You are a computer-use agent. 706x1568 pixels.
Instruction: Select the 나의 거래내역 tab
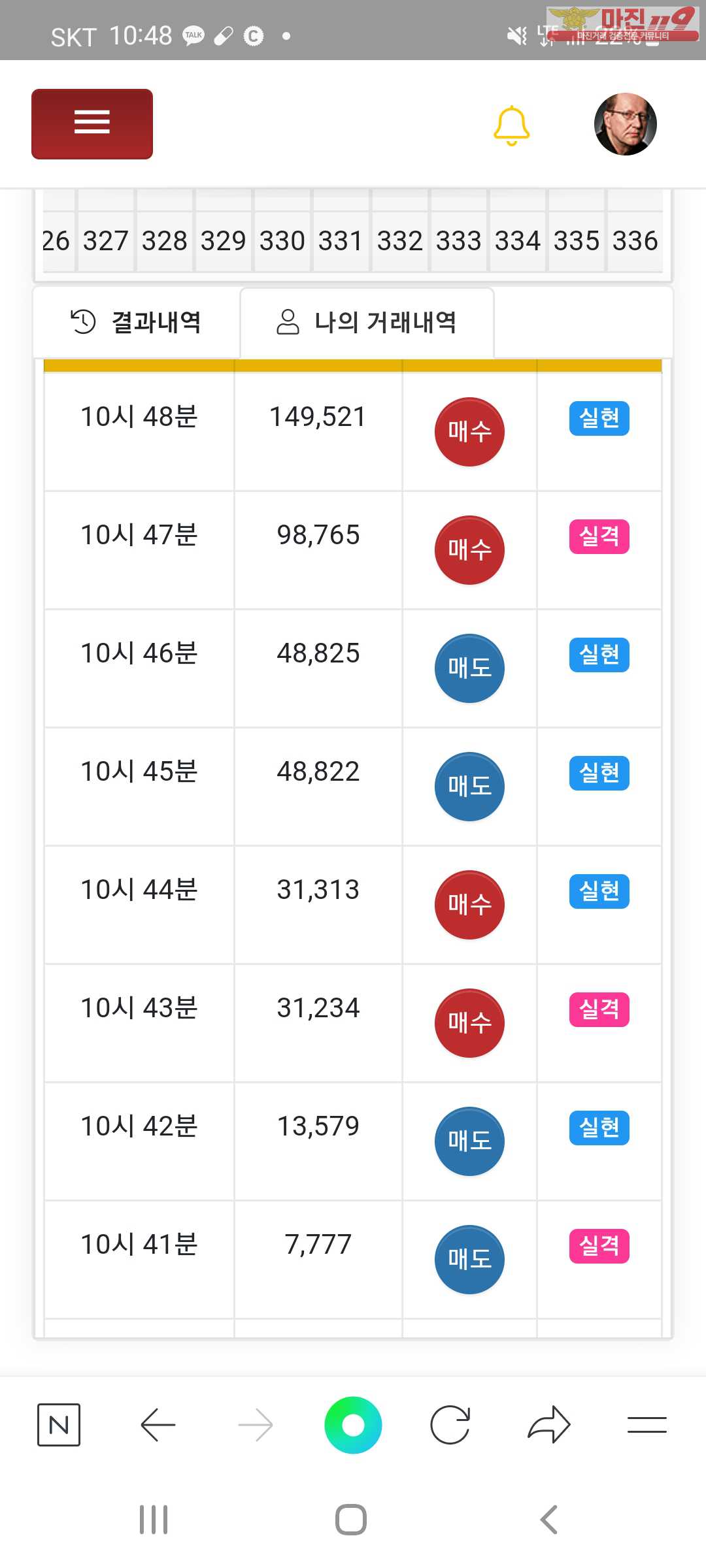tap(367, 322)
